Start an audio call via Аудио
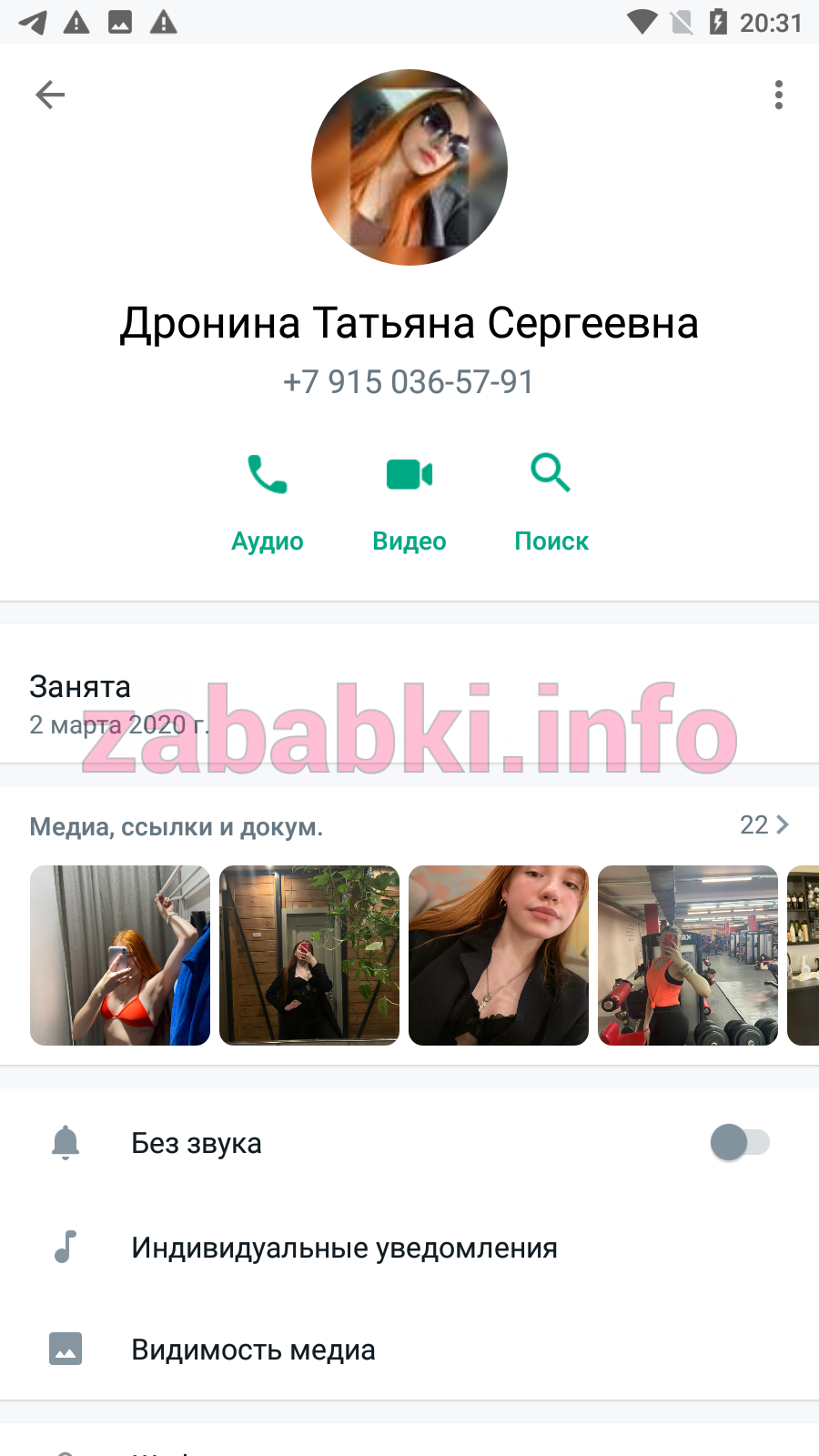Image resolution: width=819 pixels, height=1456 pixels. coord(268,502)
